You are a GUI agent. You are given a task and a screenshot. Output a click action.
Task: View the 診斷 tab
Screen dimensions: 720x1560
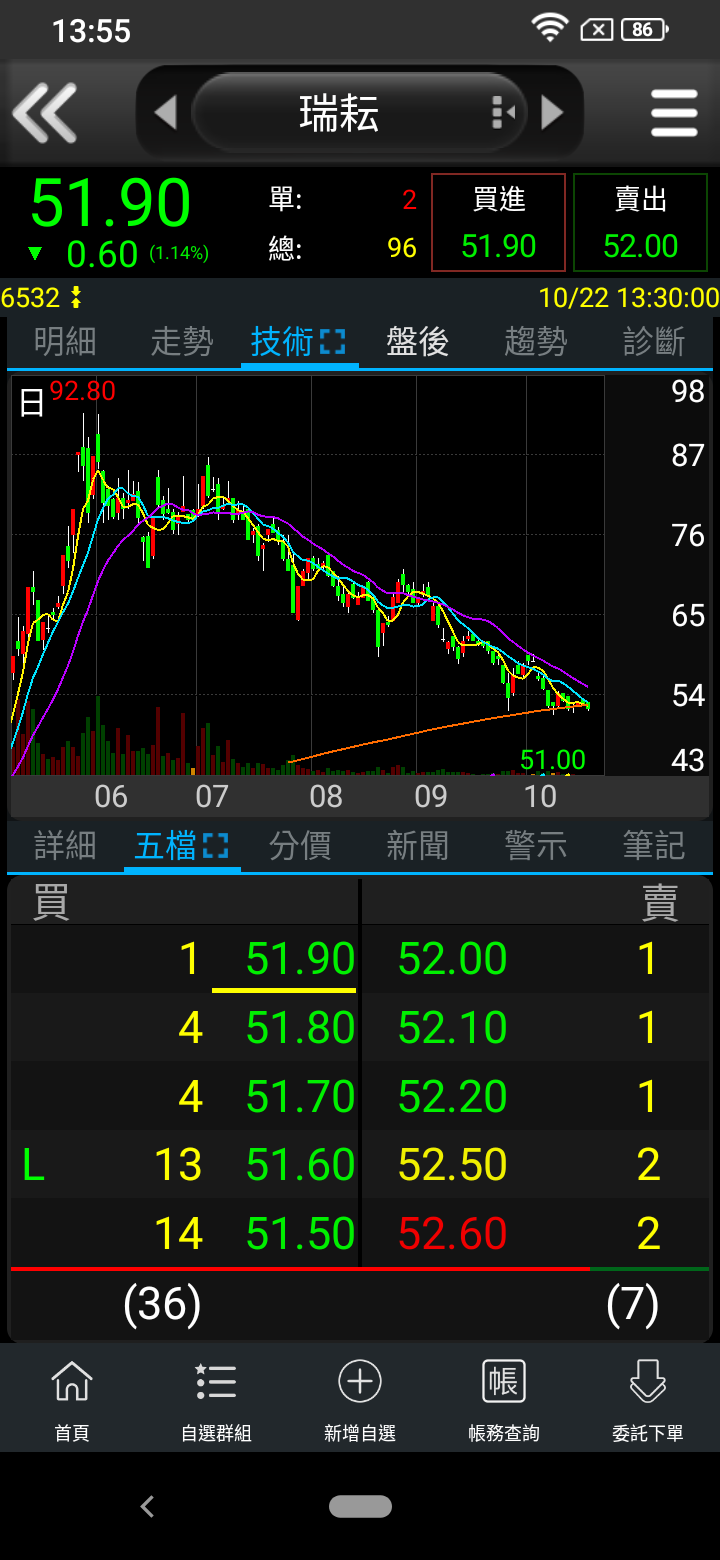click(x=653, y=342)
